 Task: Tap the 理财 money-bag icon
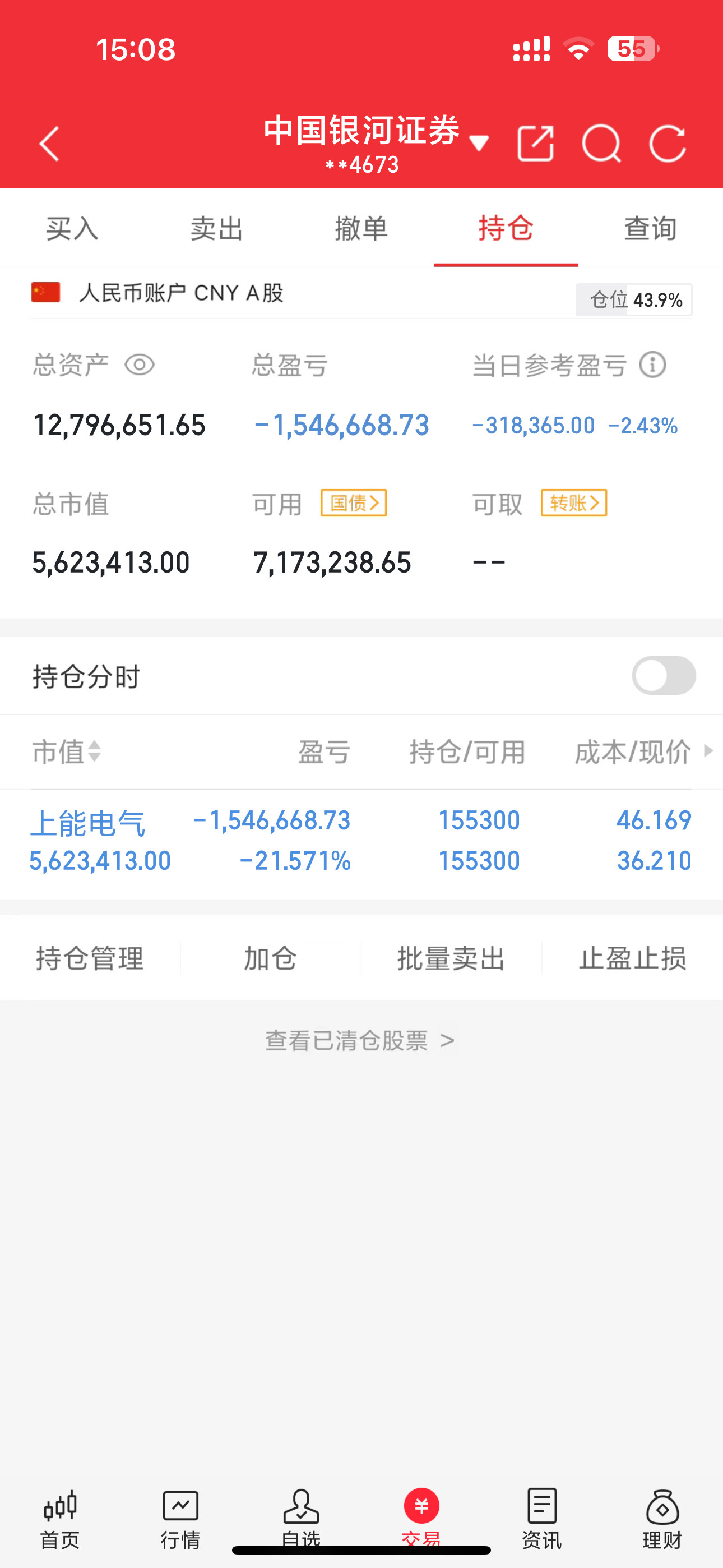click(x=661, y=1504)
